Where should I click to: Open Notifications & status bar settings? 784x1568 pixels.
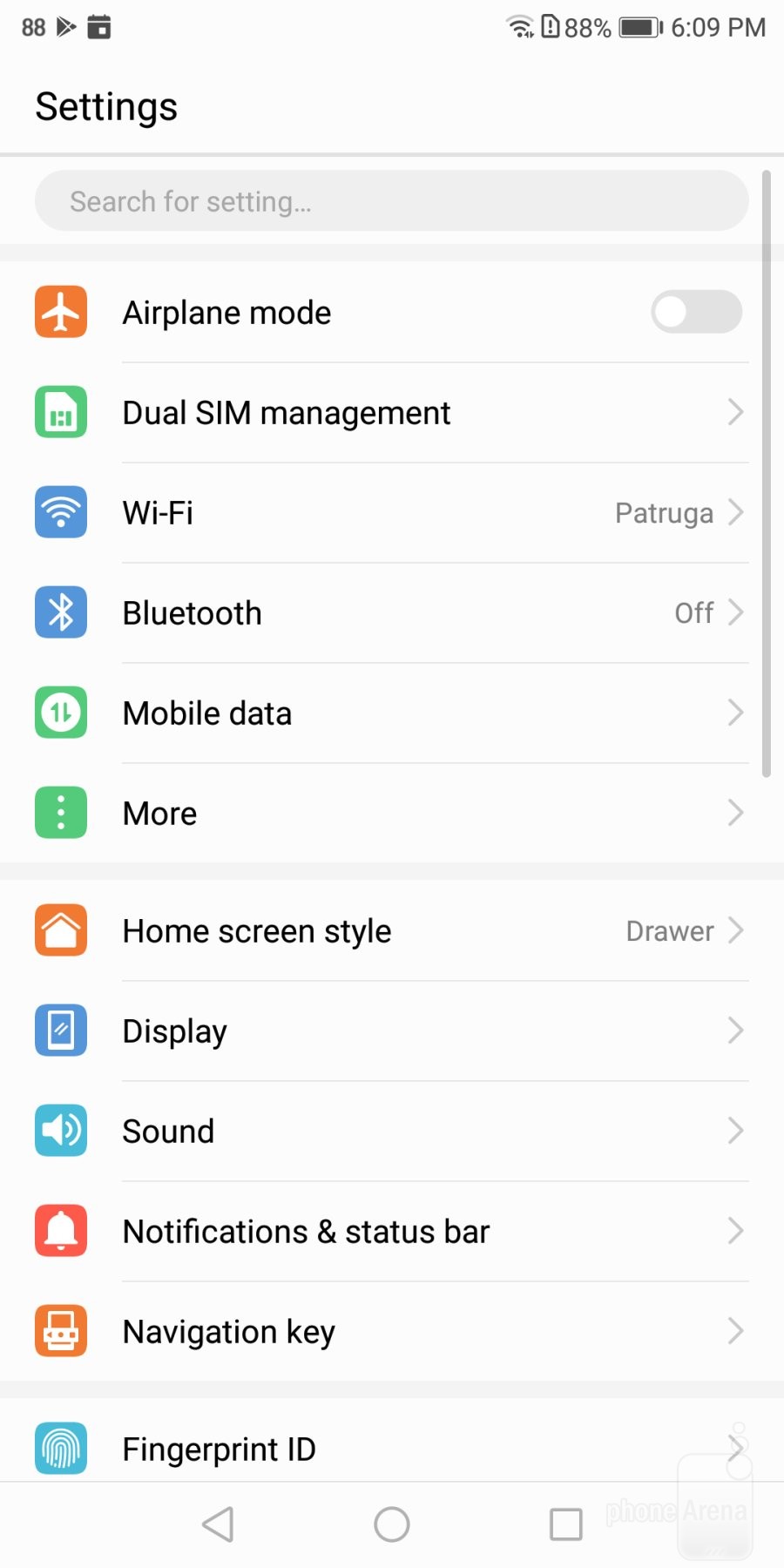click(x=392, y=1232)
